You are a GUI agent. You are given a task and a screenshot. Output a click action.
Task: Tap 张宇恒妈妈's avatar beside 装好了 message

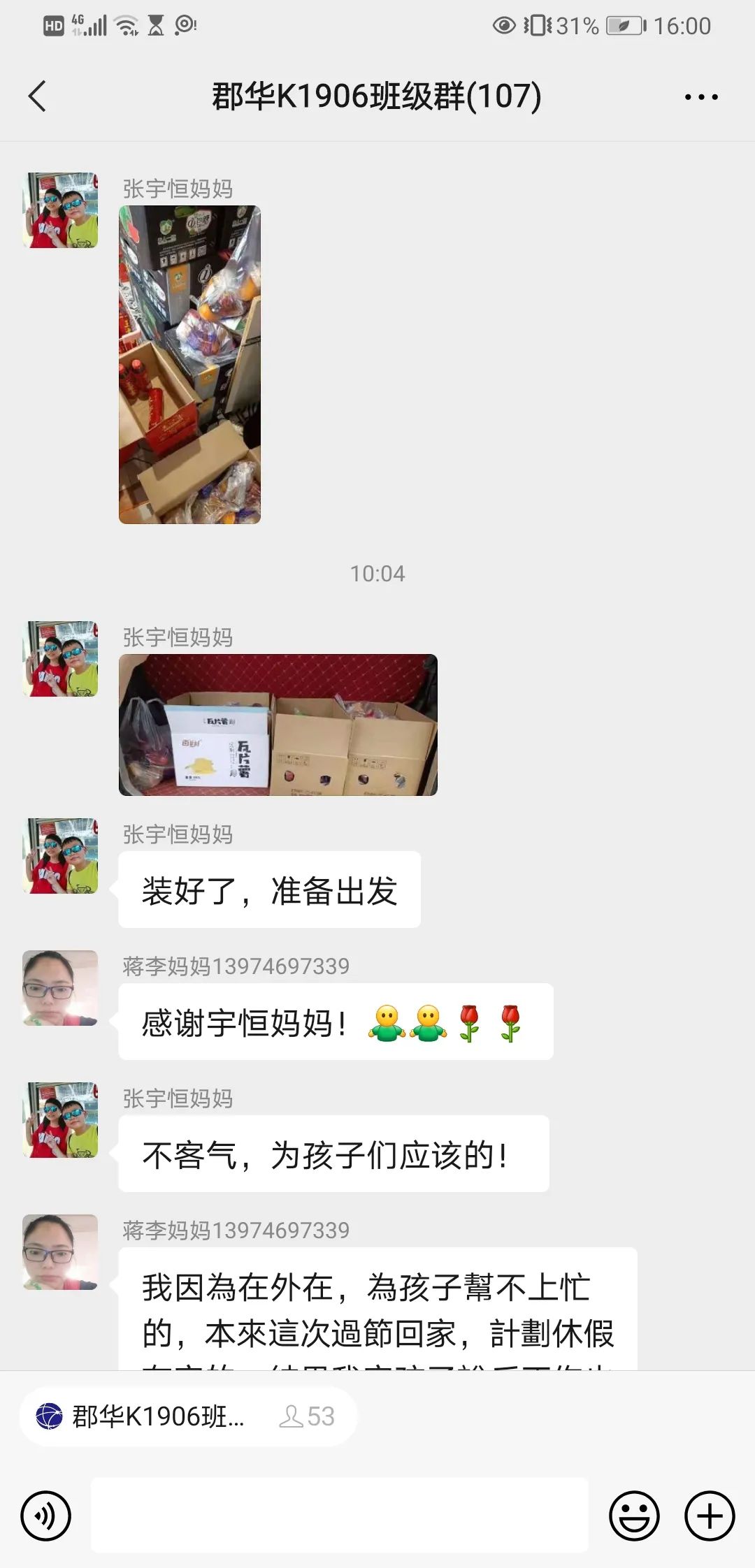point(60,856)
